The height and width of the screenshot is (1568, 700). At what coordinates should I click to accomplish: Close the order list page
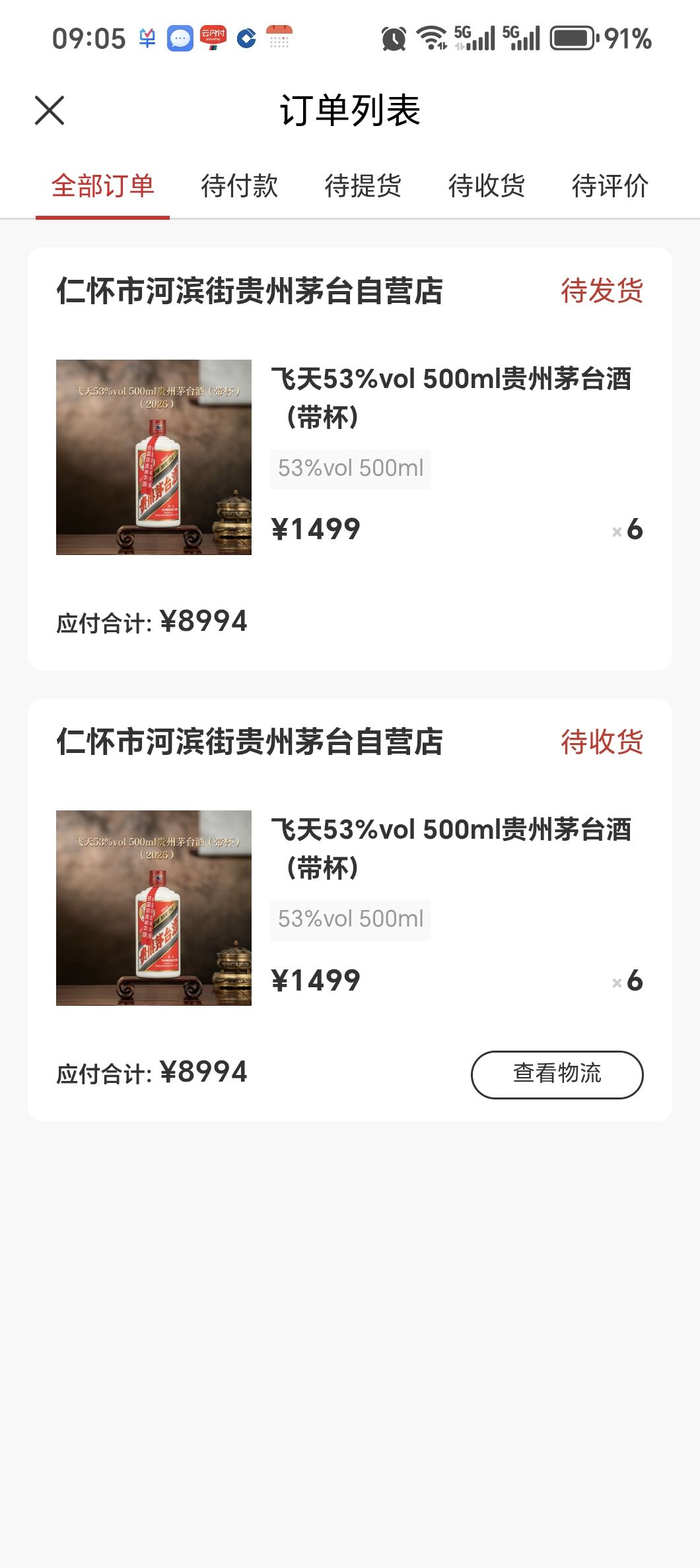(x=50, y=110)
